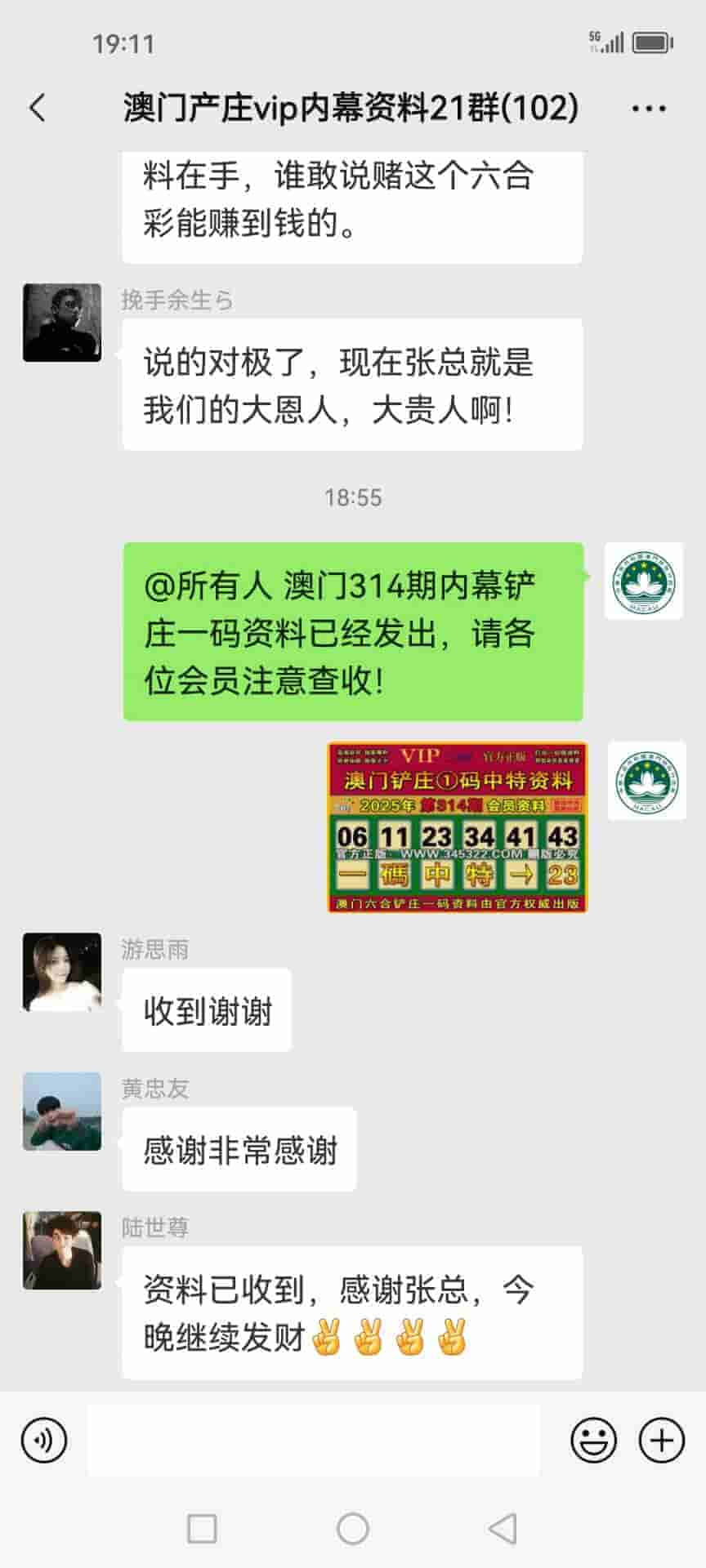This screenshot has width=706, height=1568.
Task: Go back from the group chat
Action: 38,108
